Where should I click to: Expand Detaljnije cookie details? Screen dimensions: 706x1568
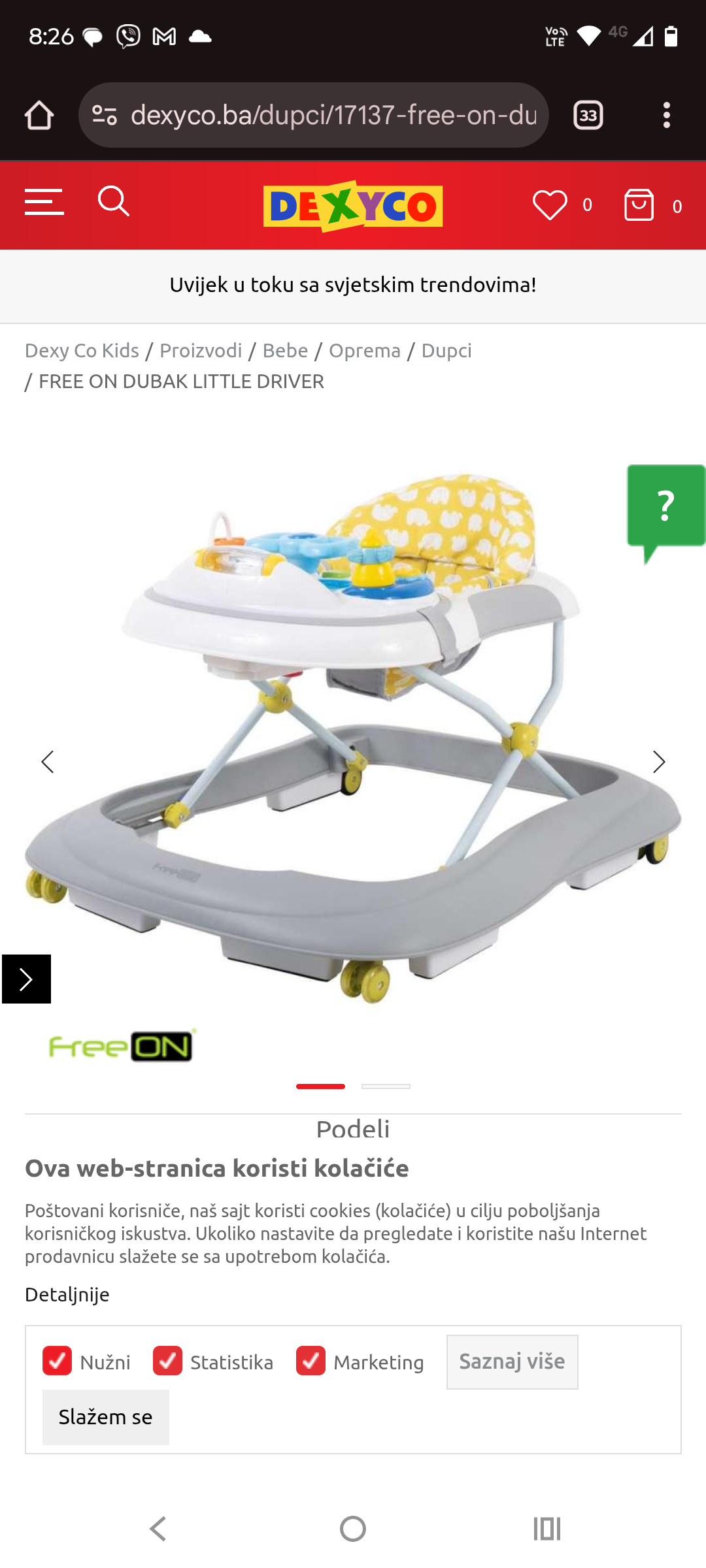pyautogui.click(x=67, y=1295)
